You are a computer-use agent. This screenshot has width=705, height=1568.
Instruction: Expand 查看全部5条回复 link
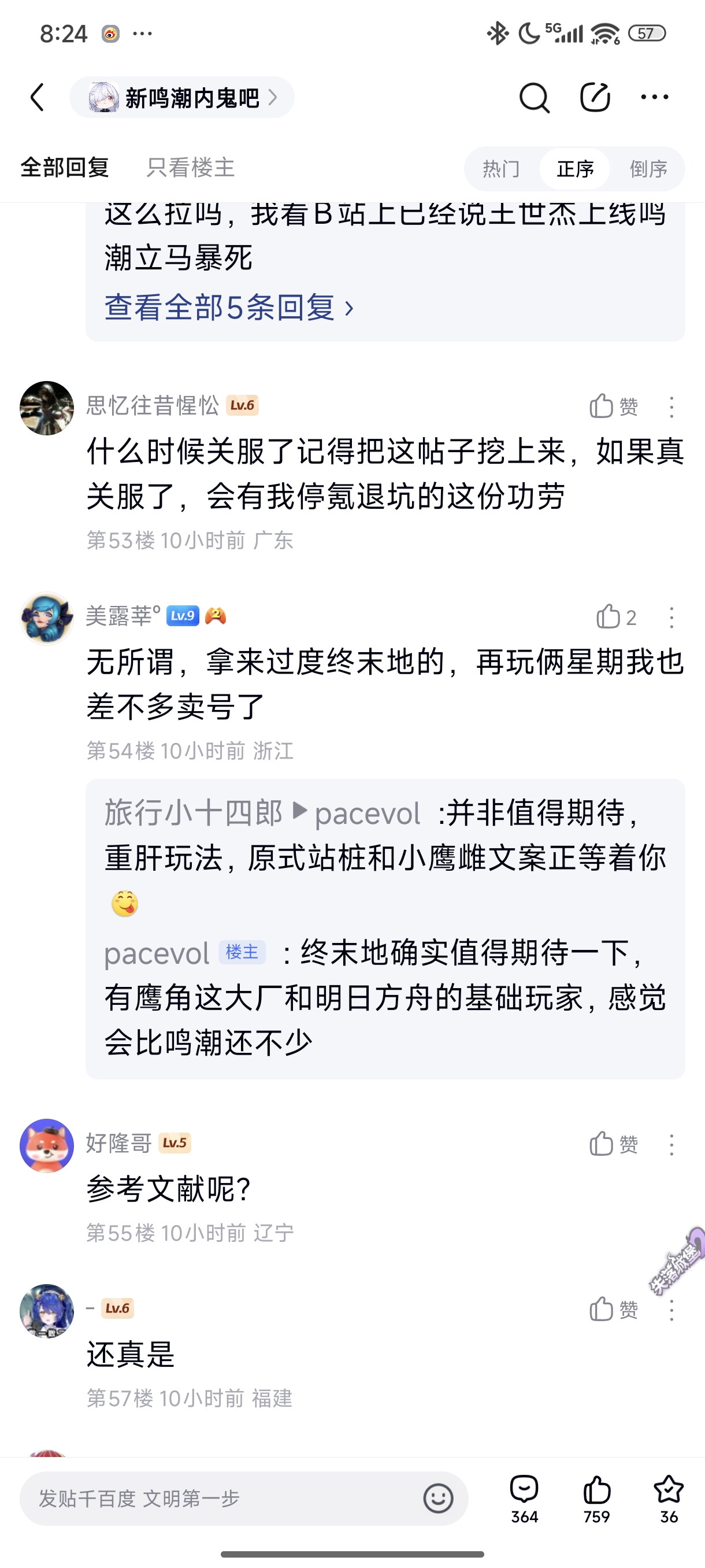pyautogui.click(x=229, y=308)
